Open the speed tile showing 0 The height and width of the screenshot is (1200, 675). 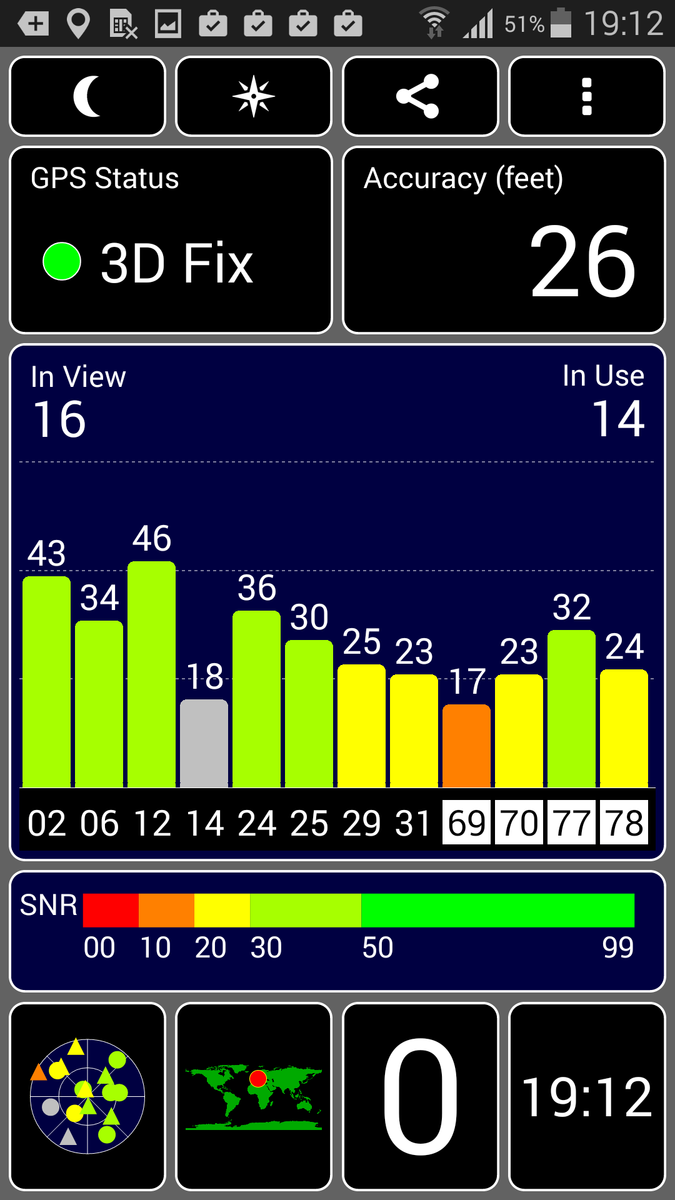(x=420, y=1095)
